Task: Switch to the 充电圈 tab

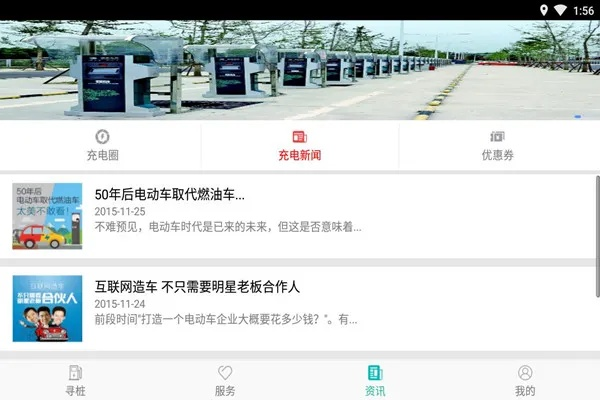Action: click(101, 145)
